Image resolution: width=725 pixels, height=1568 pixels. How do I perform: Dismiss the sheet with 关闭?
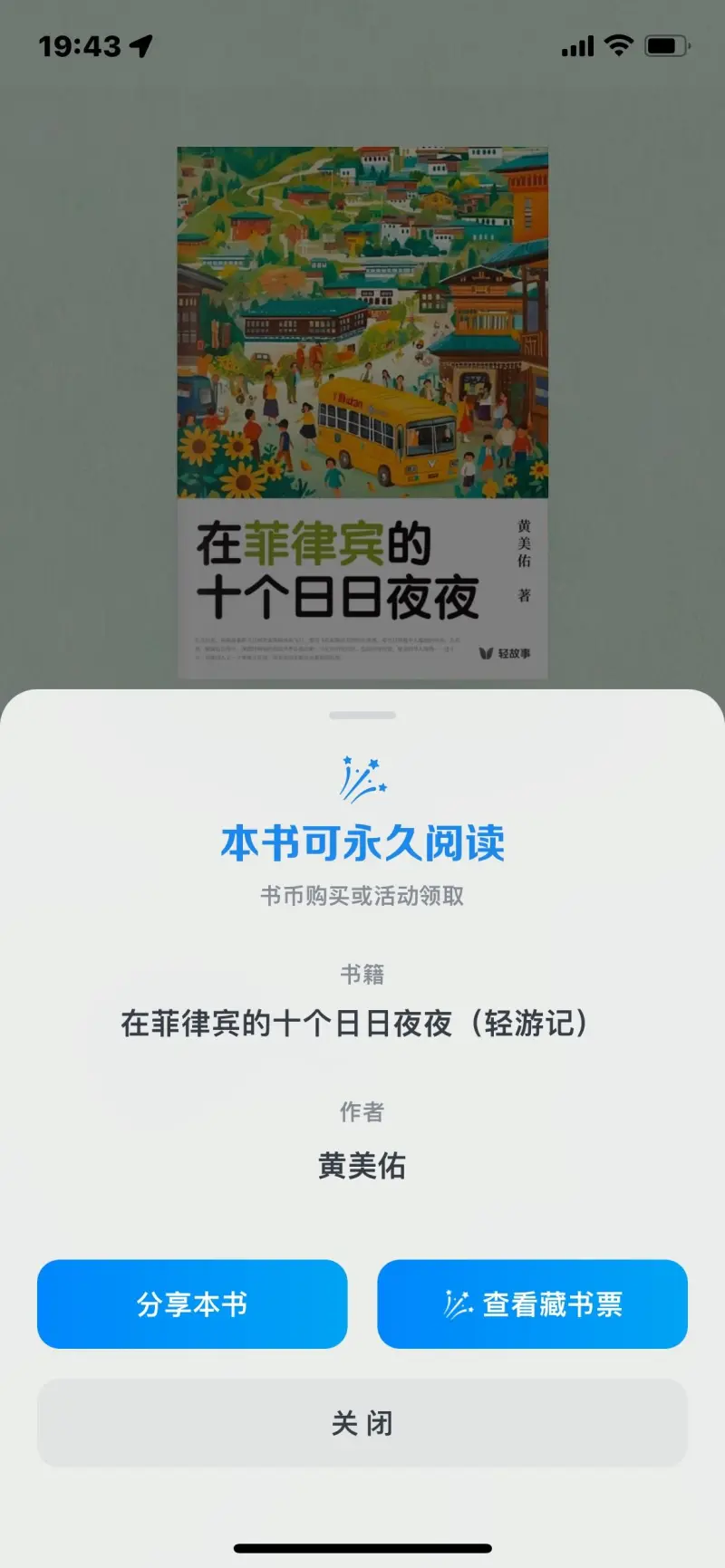(362, 1422)
